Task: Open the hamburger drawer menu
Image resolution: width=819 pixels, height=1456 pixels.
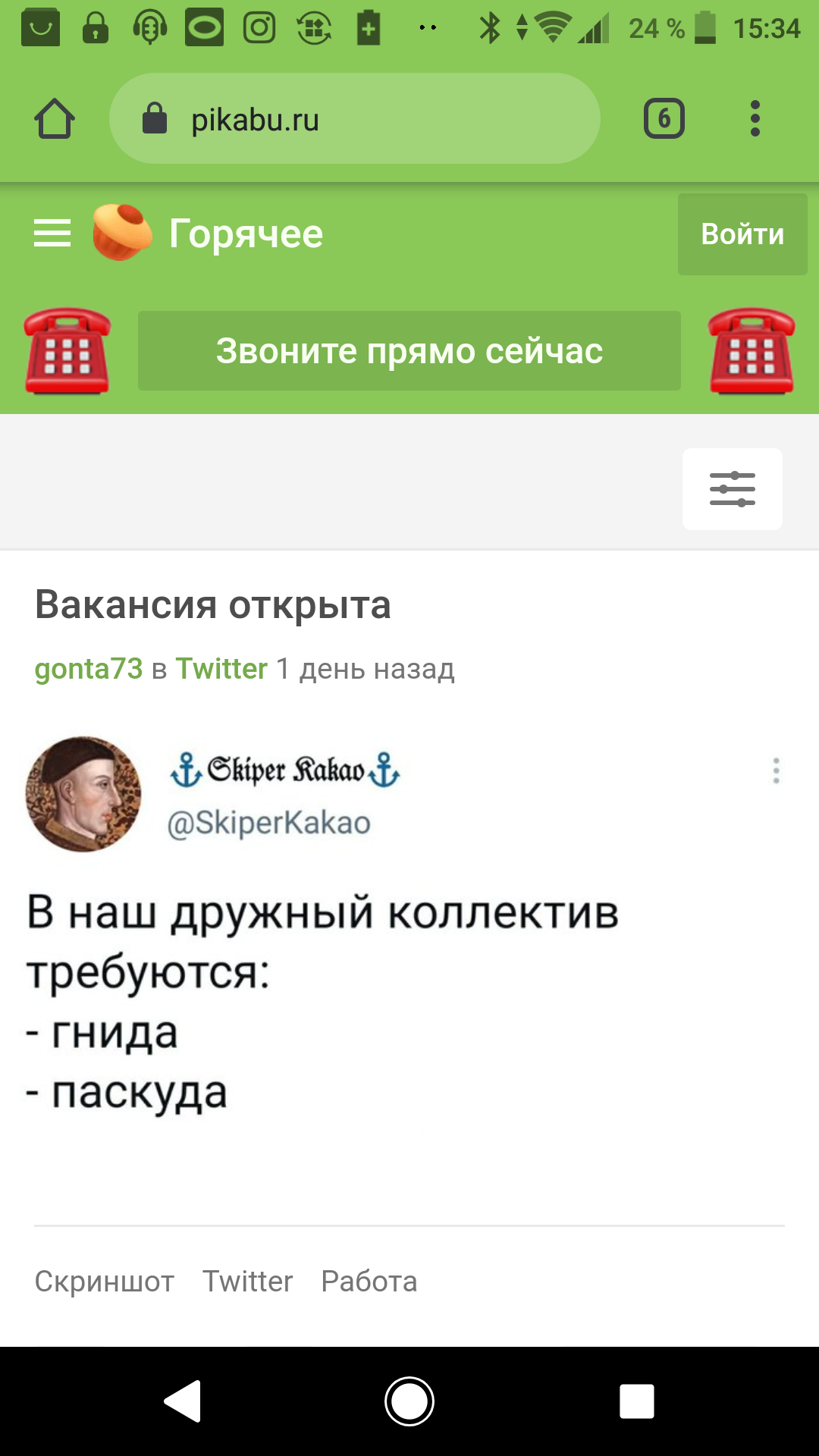Action: pos(52,234)
